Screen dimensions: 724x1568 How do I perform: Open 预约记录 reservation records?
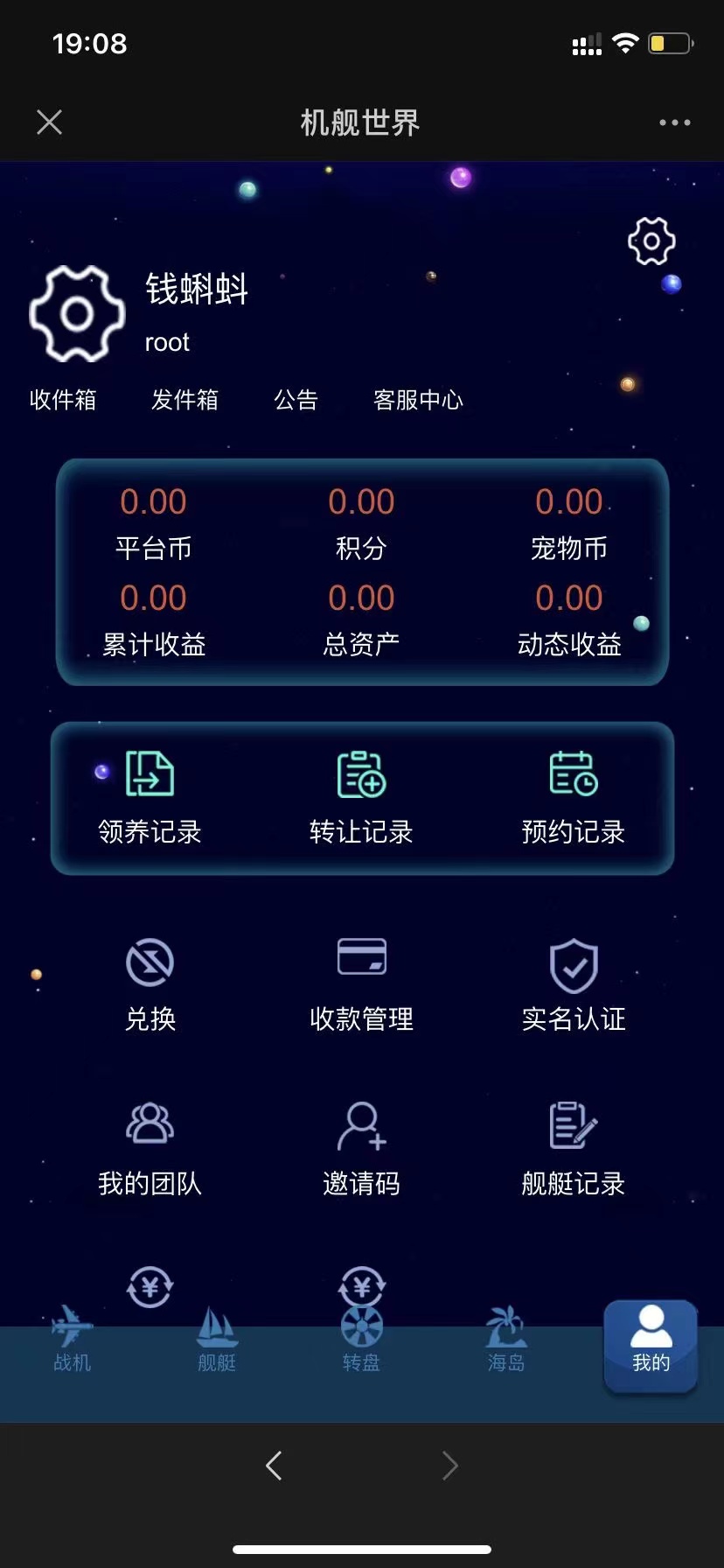click(x=573, y=797)
